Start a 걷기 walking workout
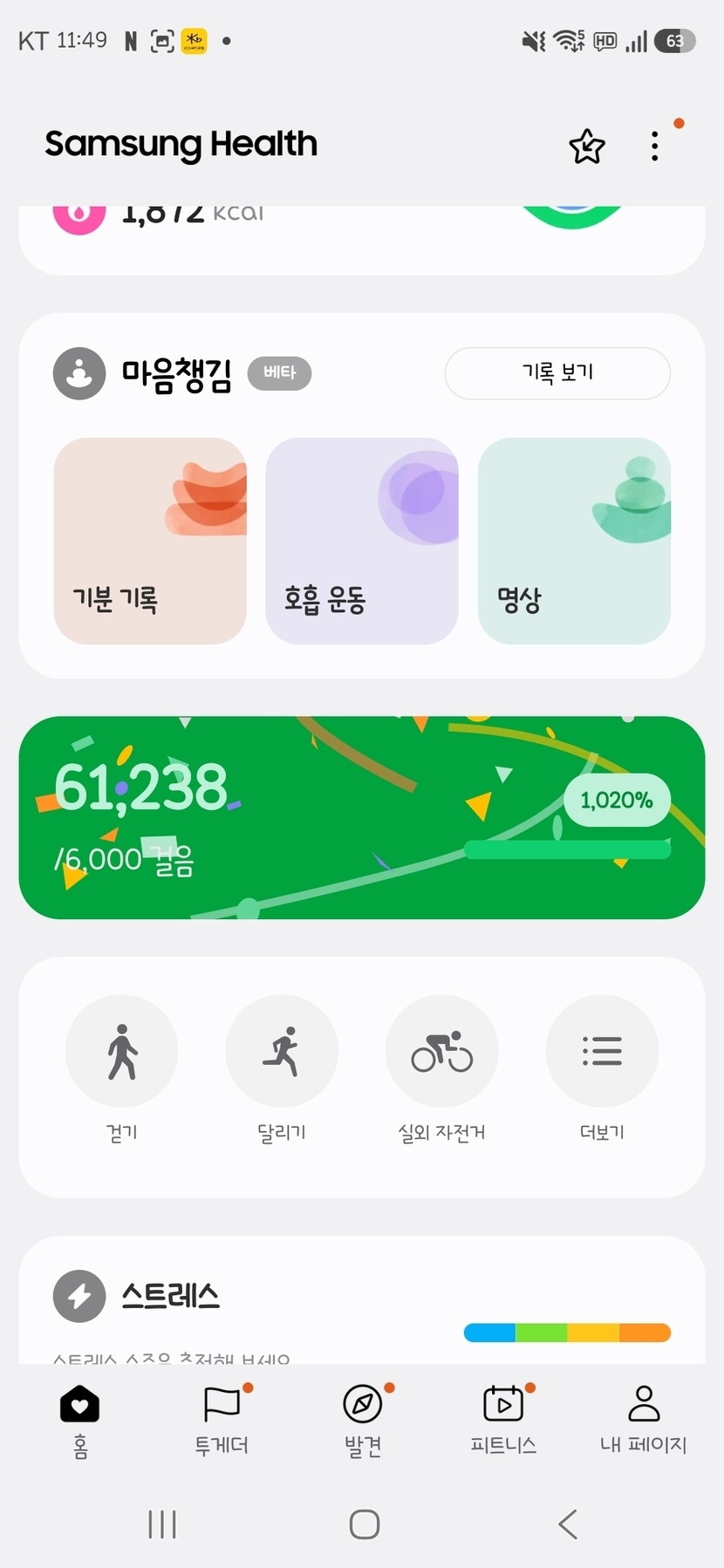The image size is (724, 1568). (122, 1052)
